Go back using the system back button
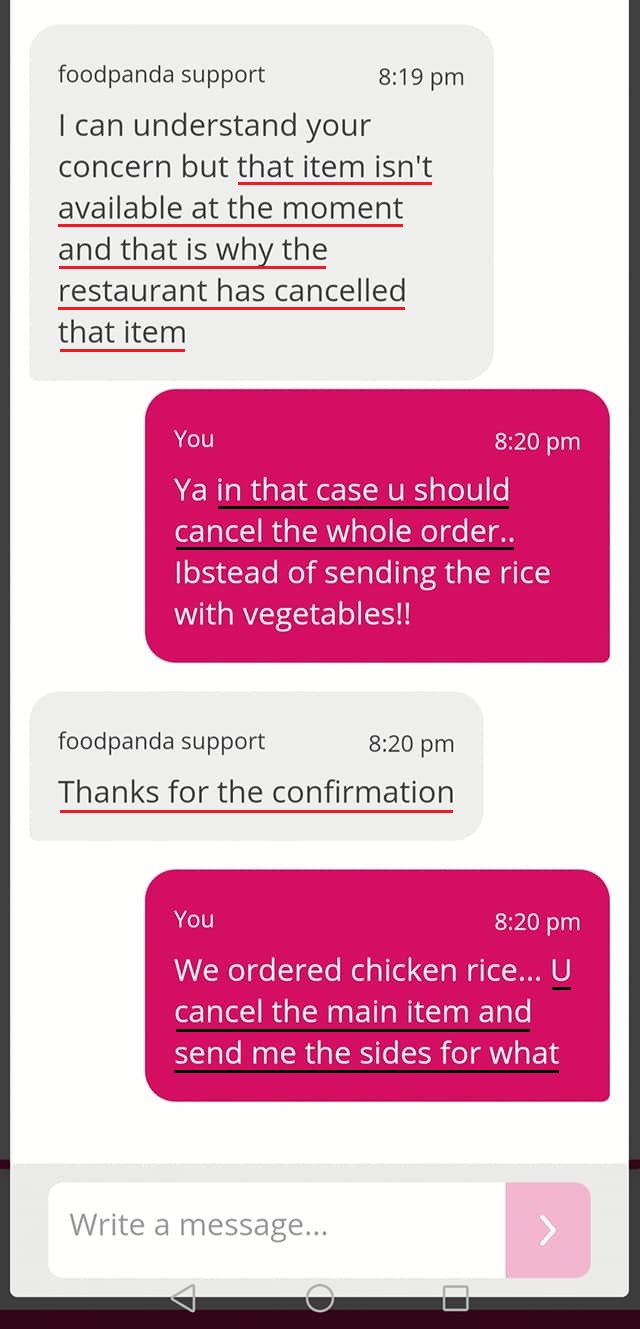 183,1298
